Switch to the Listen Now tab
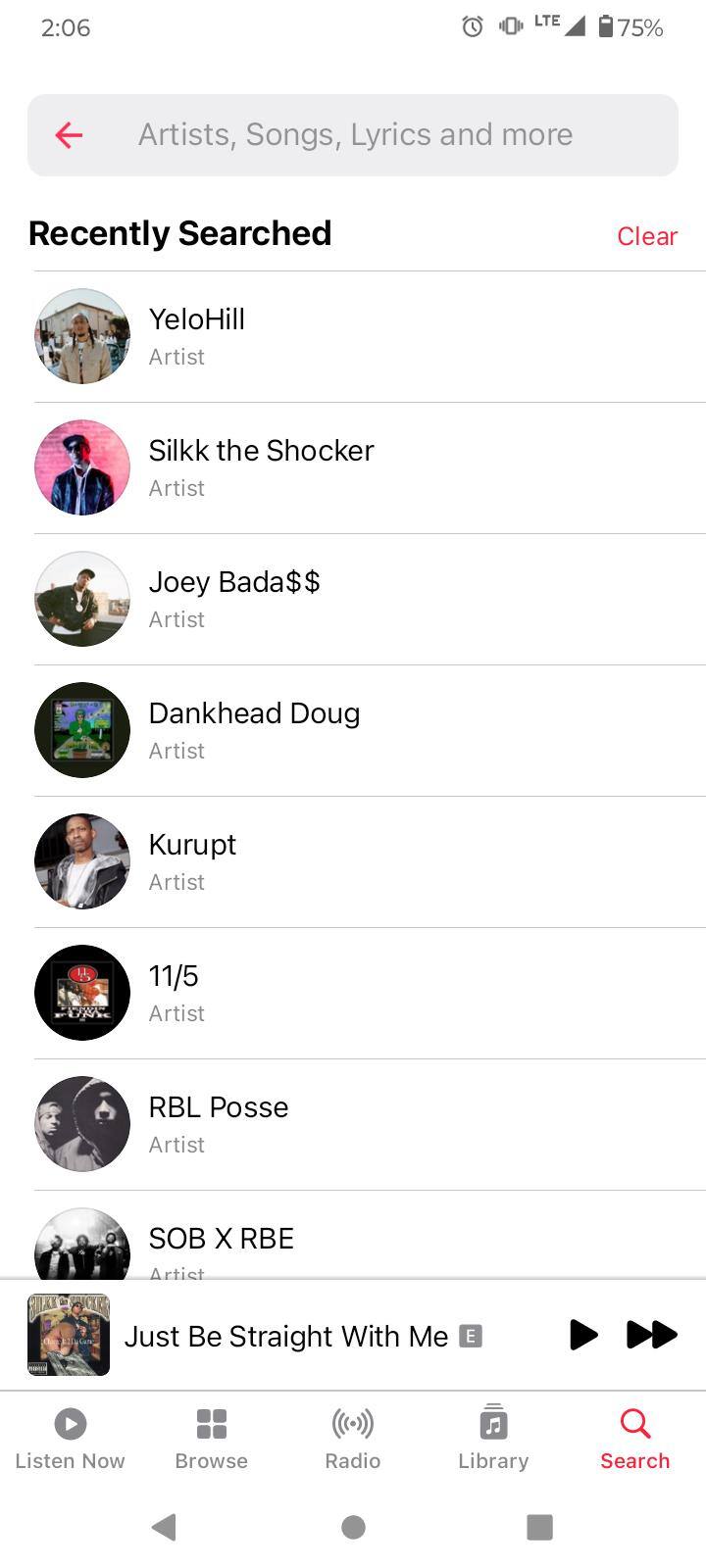Screen dimensions: 706x1568 point(70,1438)
